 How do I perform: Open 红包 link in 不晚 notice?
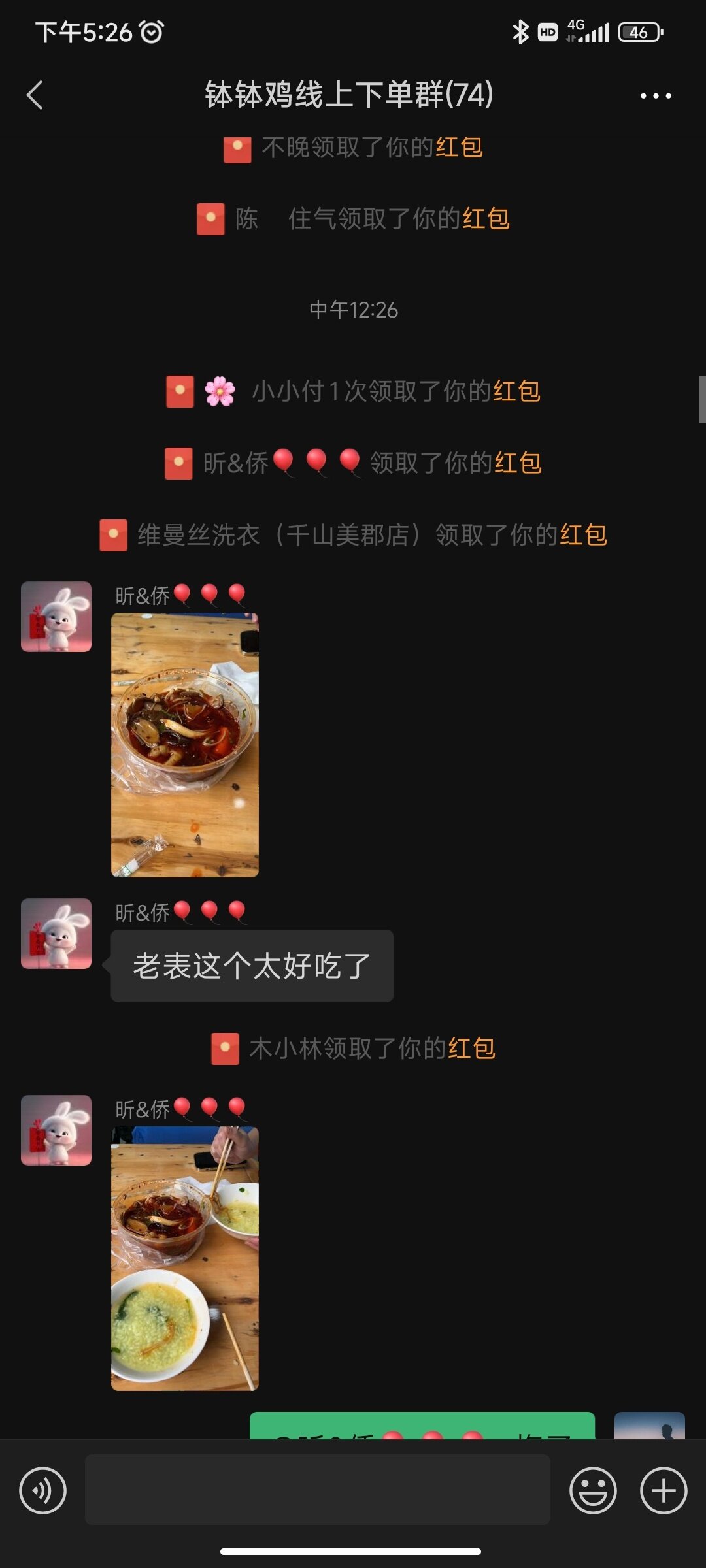[460, 148]
